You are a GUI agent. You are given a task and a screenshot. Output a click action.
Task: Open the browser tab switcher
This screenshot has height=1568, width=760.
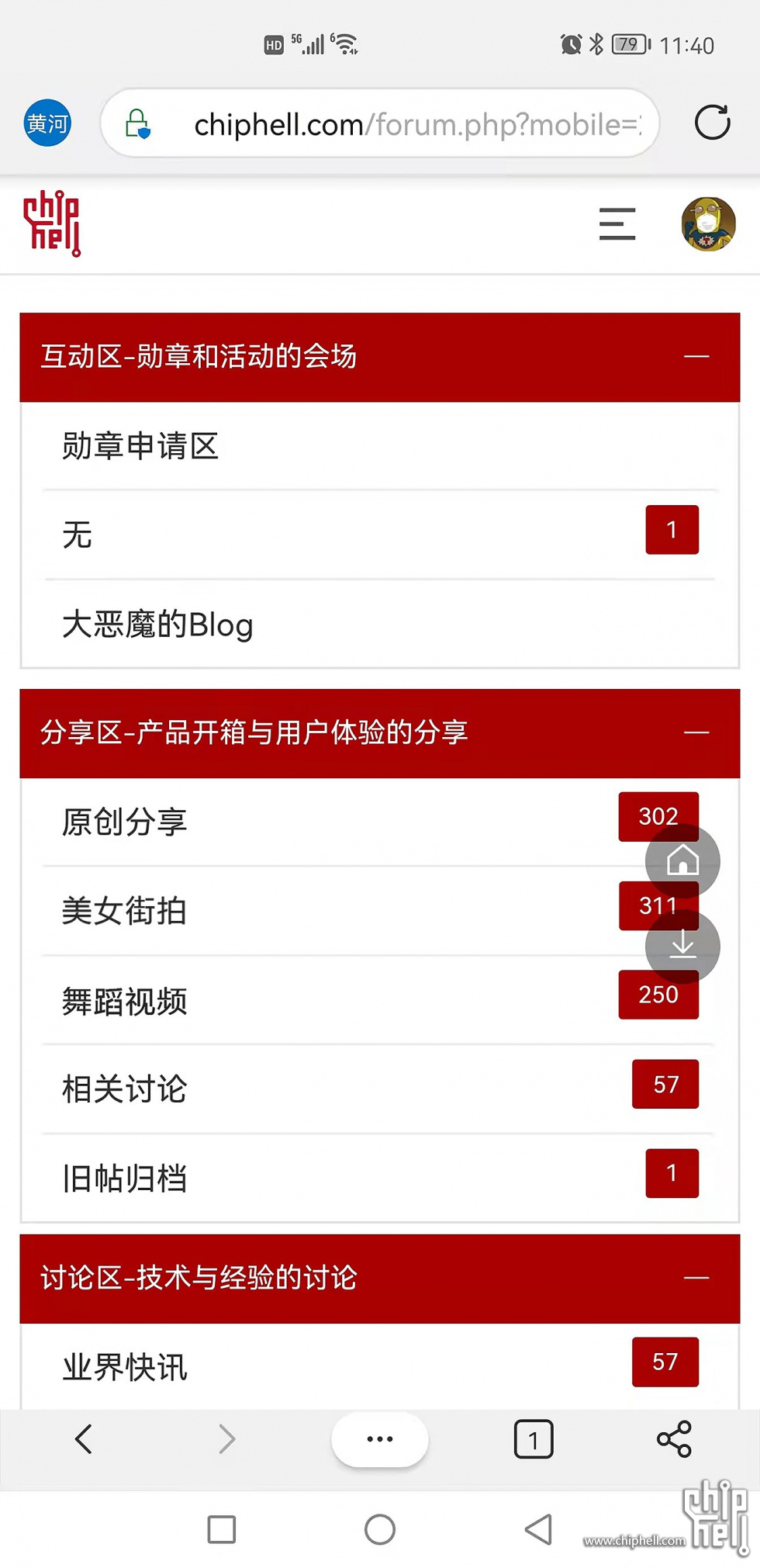tap(534, 1439)
